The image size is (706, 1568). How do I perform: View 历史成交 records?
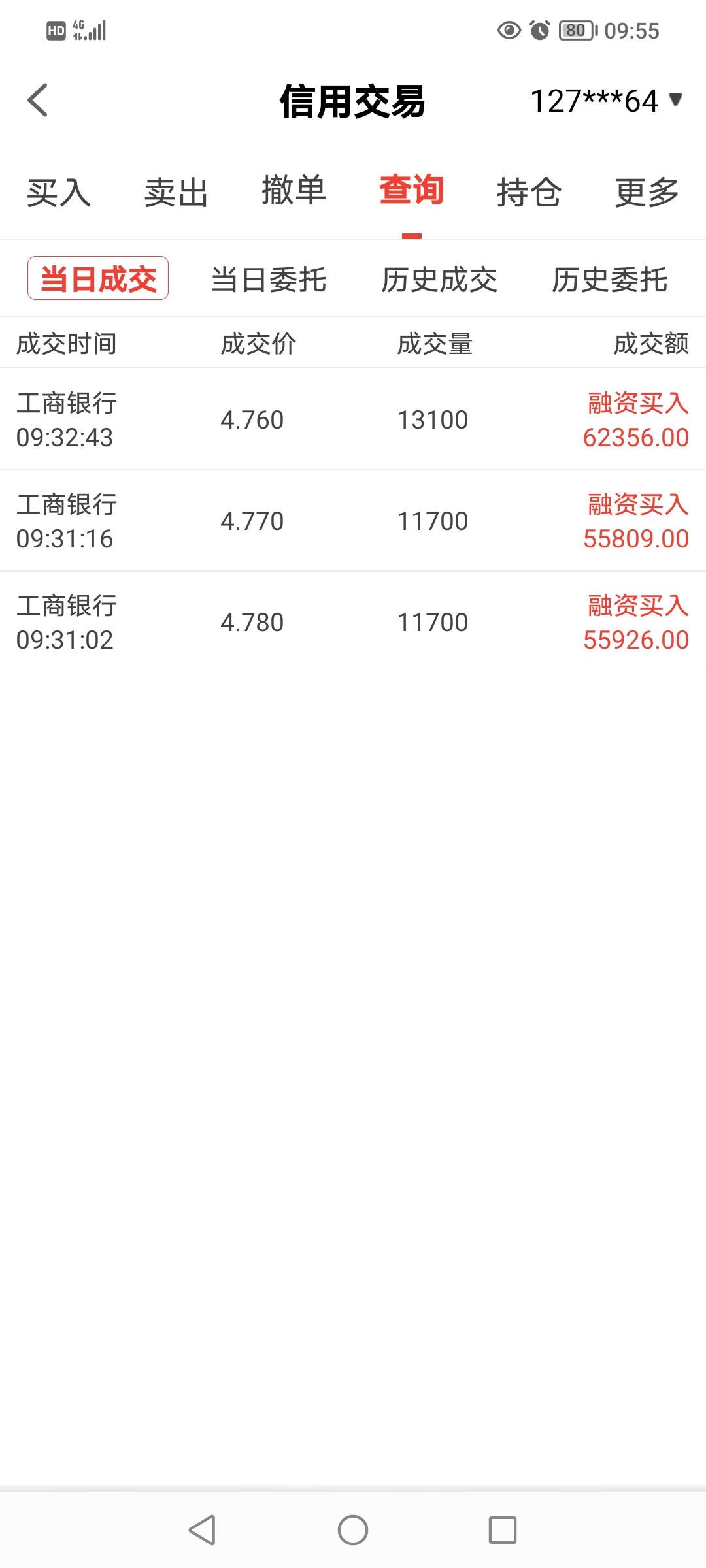(x=439, y=280)
